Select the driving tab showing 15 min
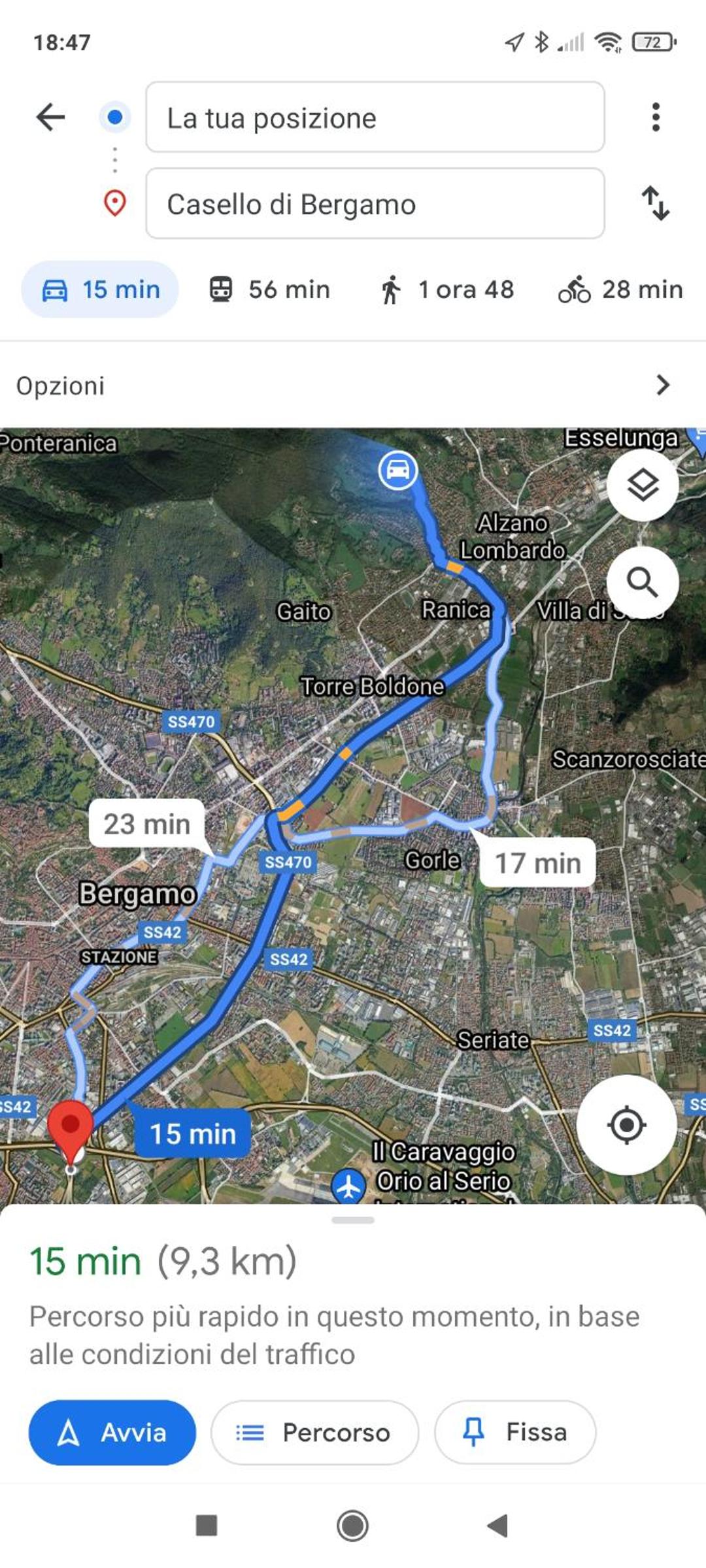The height and width of the screenshot is (1568, 706). (x=101, y=289)
